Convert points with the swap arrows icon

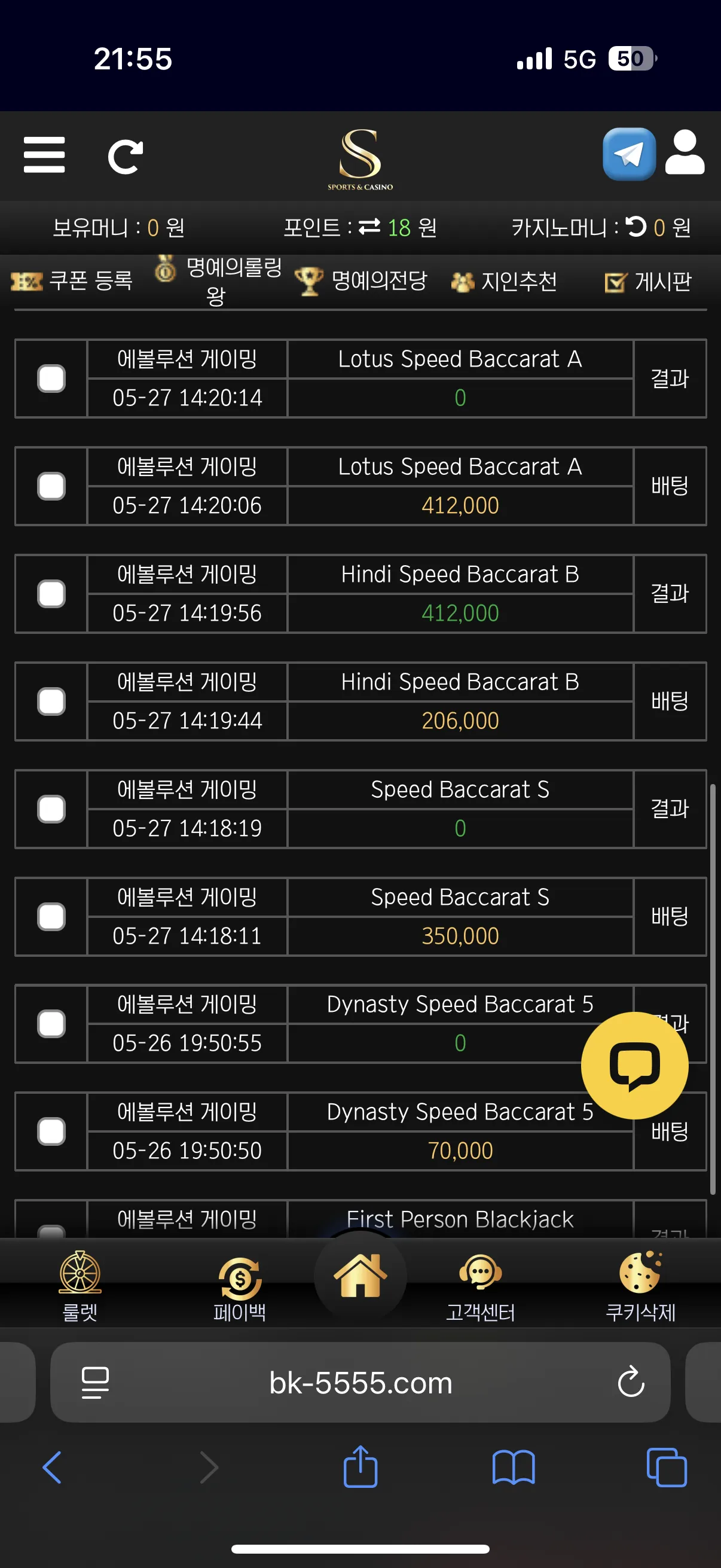click(369, 227)
